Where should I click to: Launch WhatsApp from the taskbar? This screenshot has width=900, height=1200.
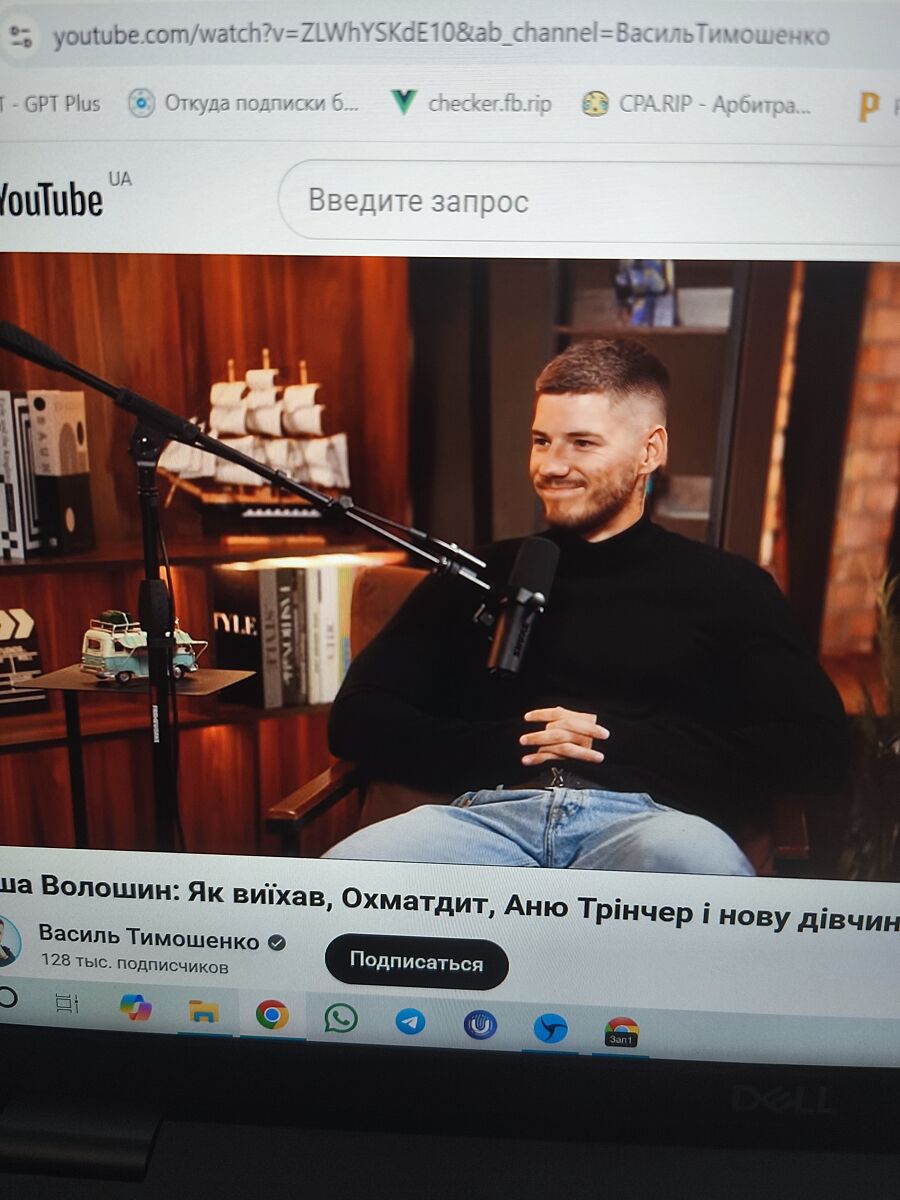pos(341,1018)
